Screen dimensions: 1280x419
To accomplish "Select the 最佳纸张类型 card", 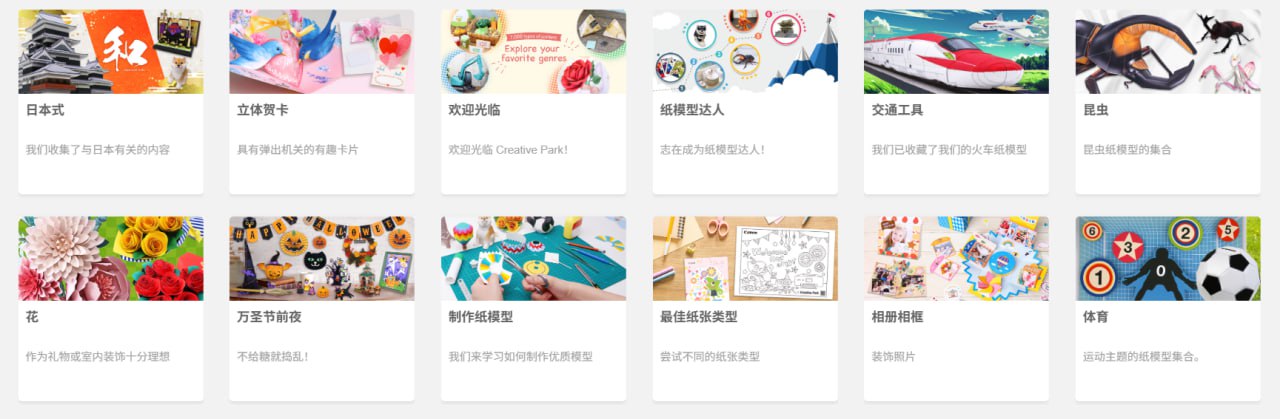I will point(745,308).
